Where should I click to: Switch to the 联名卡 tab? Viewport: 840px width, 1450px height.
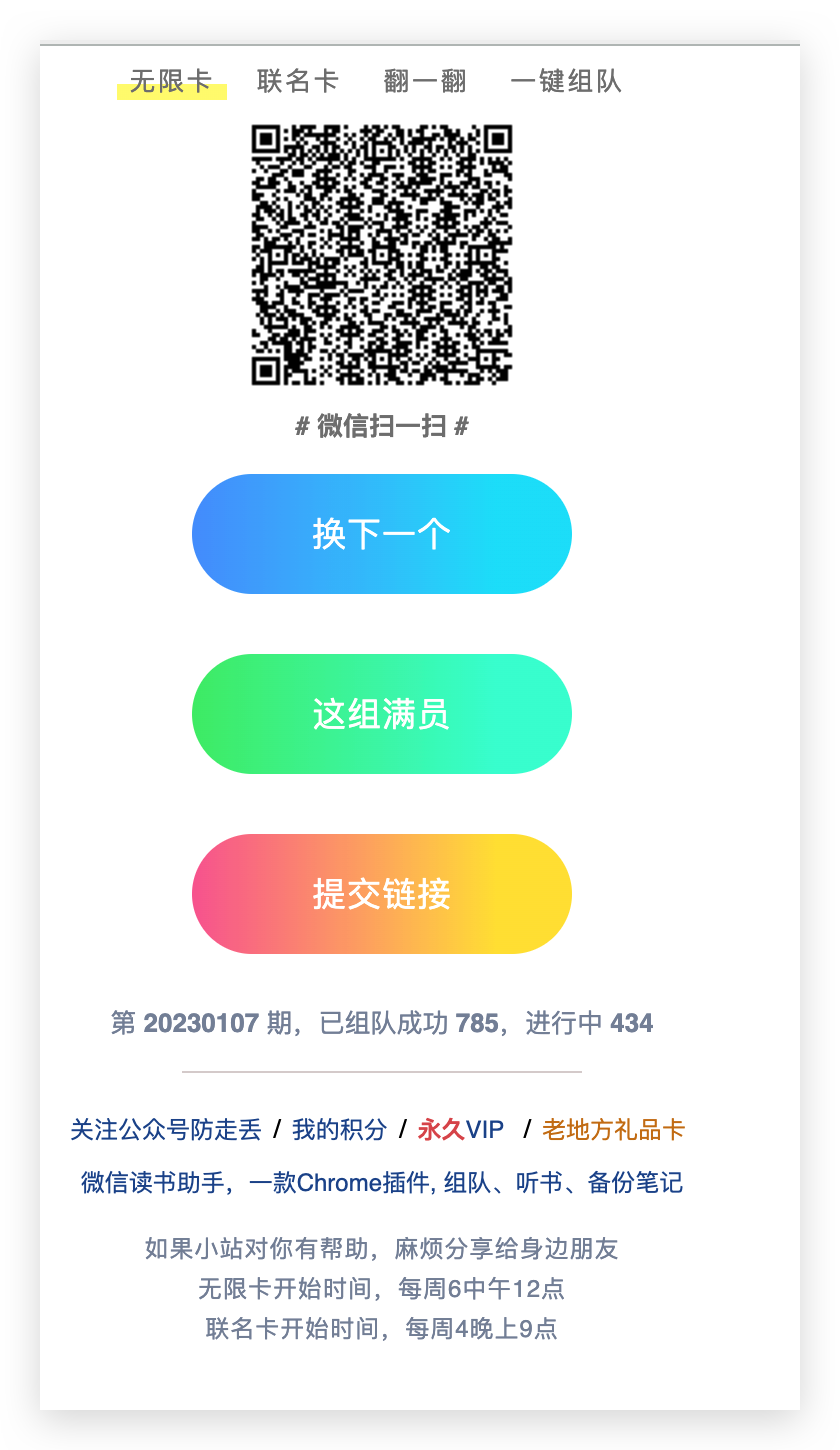pyautogui.click(x=298, y=81)
